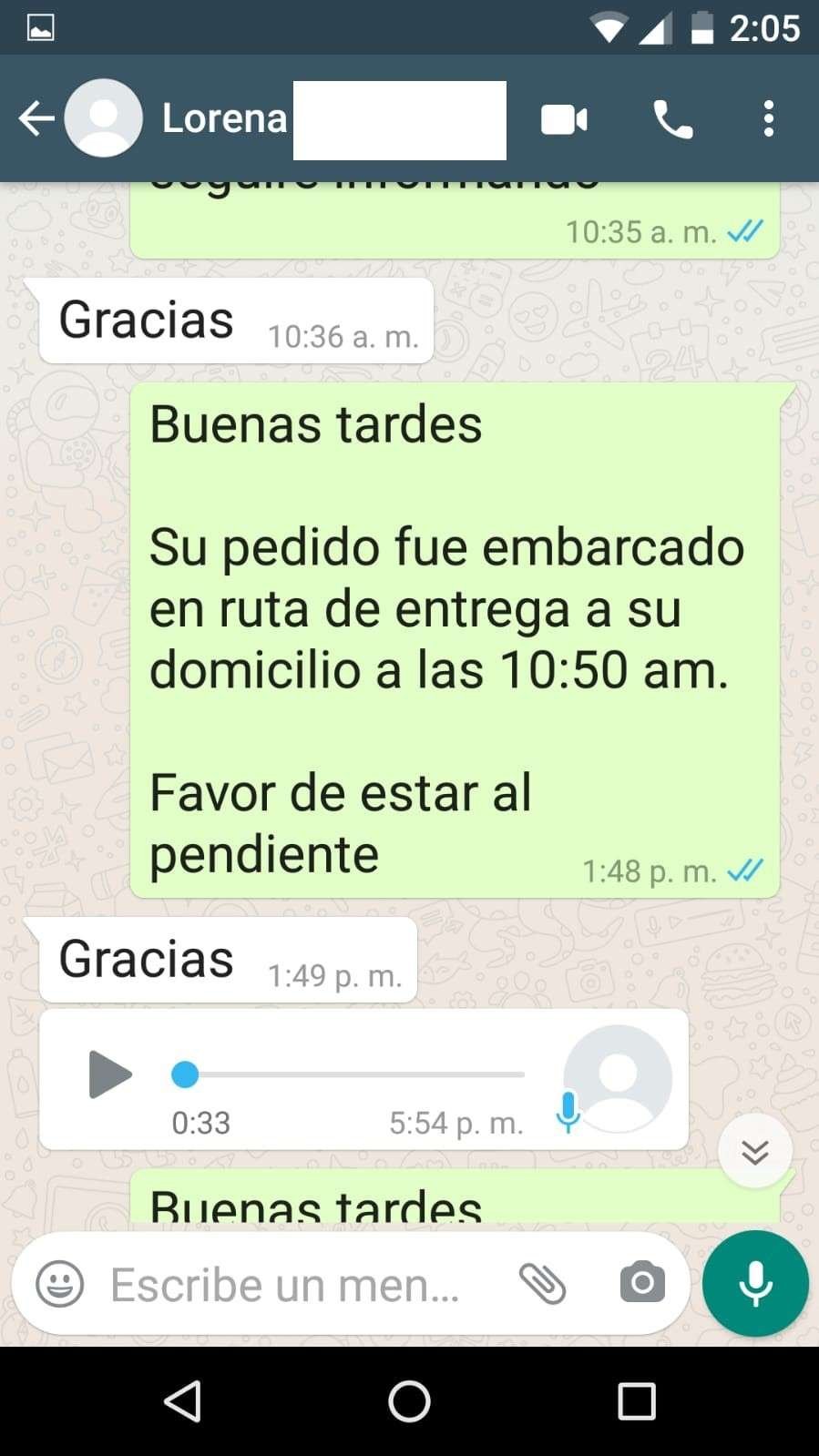The image size is (819, 1456).
Task: Open the overflow menu
Action: tap(768, 119)
